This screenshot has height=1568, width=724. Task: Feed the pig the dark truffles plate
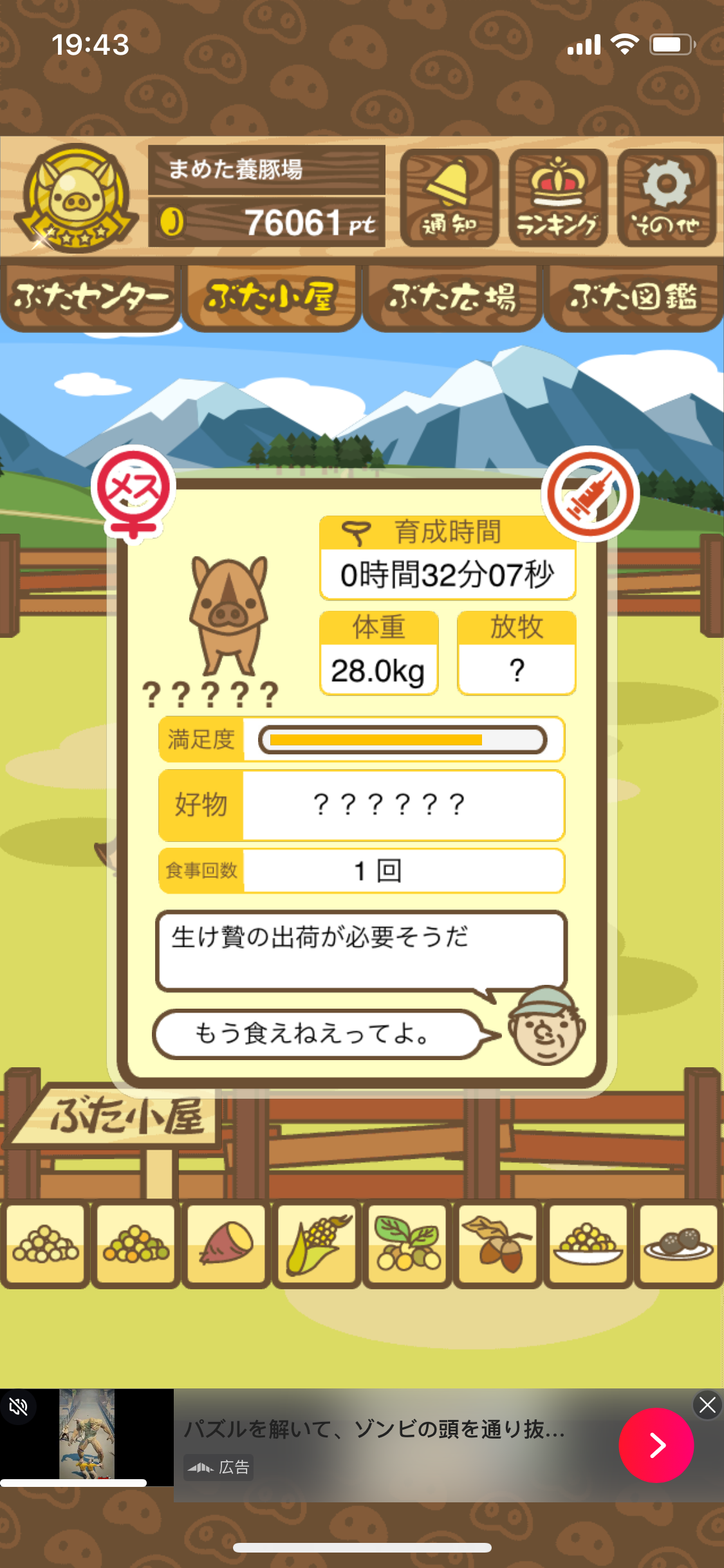(678, 1245)
